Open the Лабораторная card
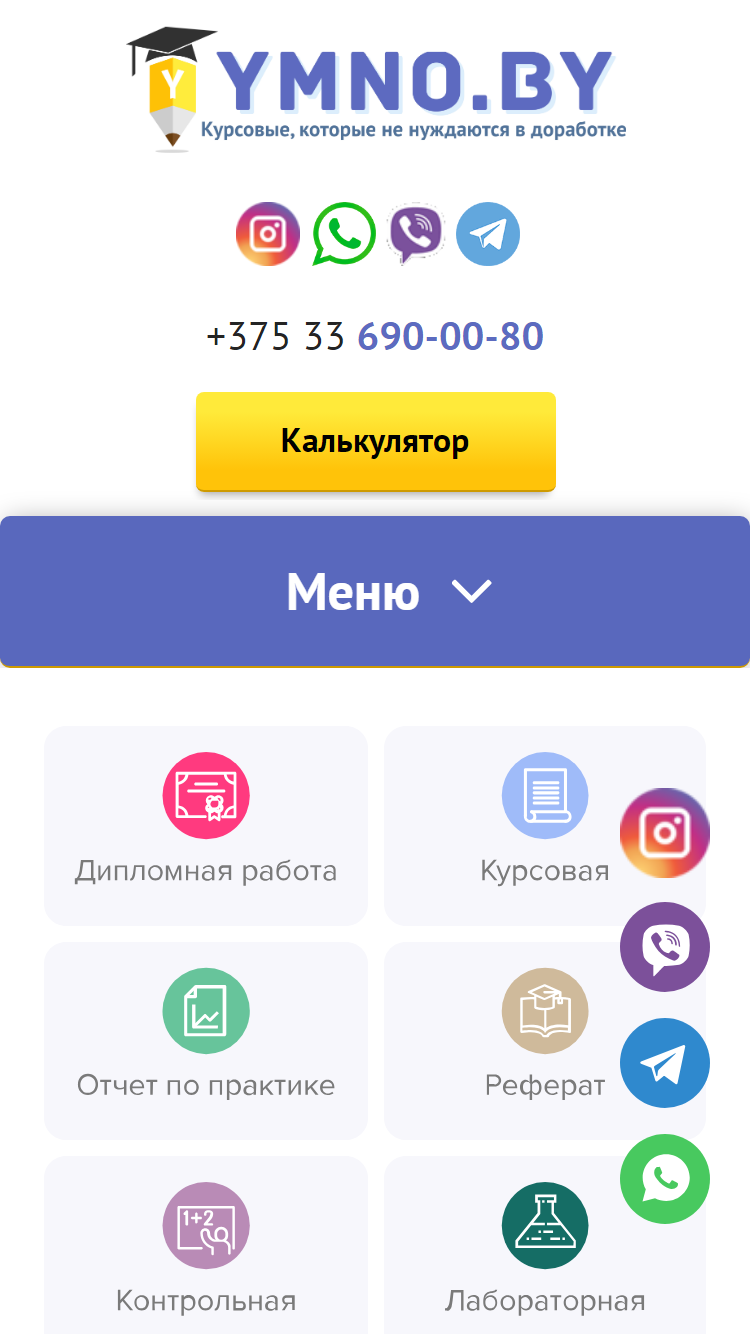 [x=545, y=1245]
